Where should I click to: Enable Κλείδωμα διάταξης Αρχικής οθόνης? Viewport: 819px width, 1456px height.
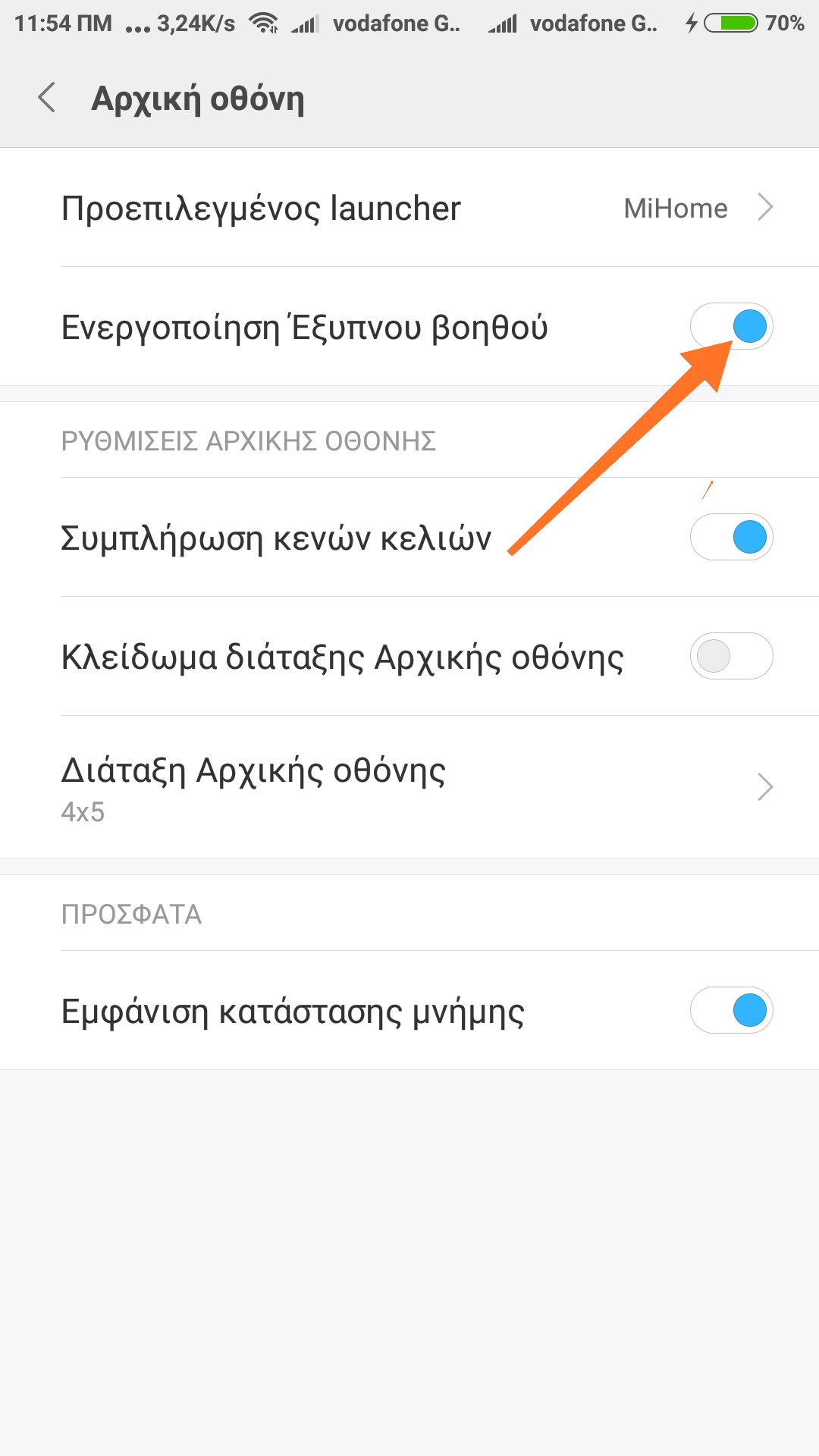[731, 657]
